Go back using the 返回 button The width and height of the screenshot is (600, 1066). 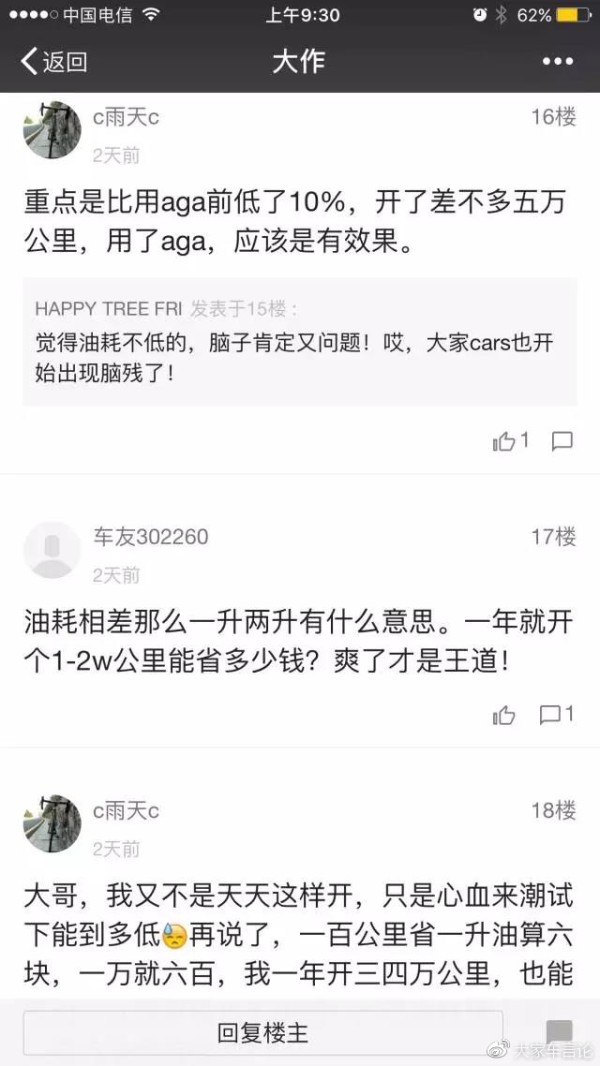tap(55, 62)
